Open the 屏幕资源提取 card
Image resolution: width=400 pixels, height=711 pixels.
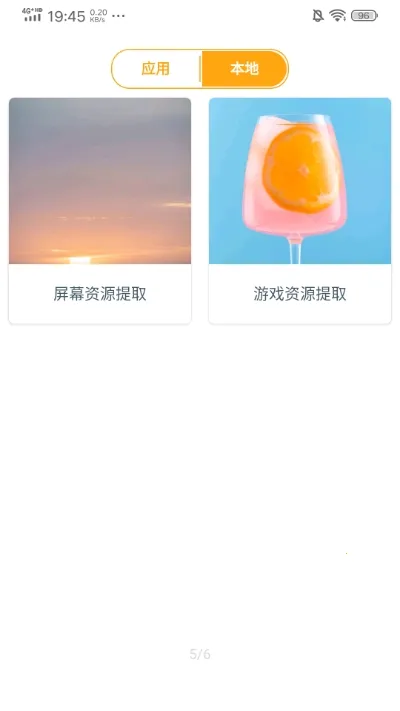[100, 211]
